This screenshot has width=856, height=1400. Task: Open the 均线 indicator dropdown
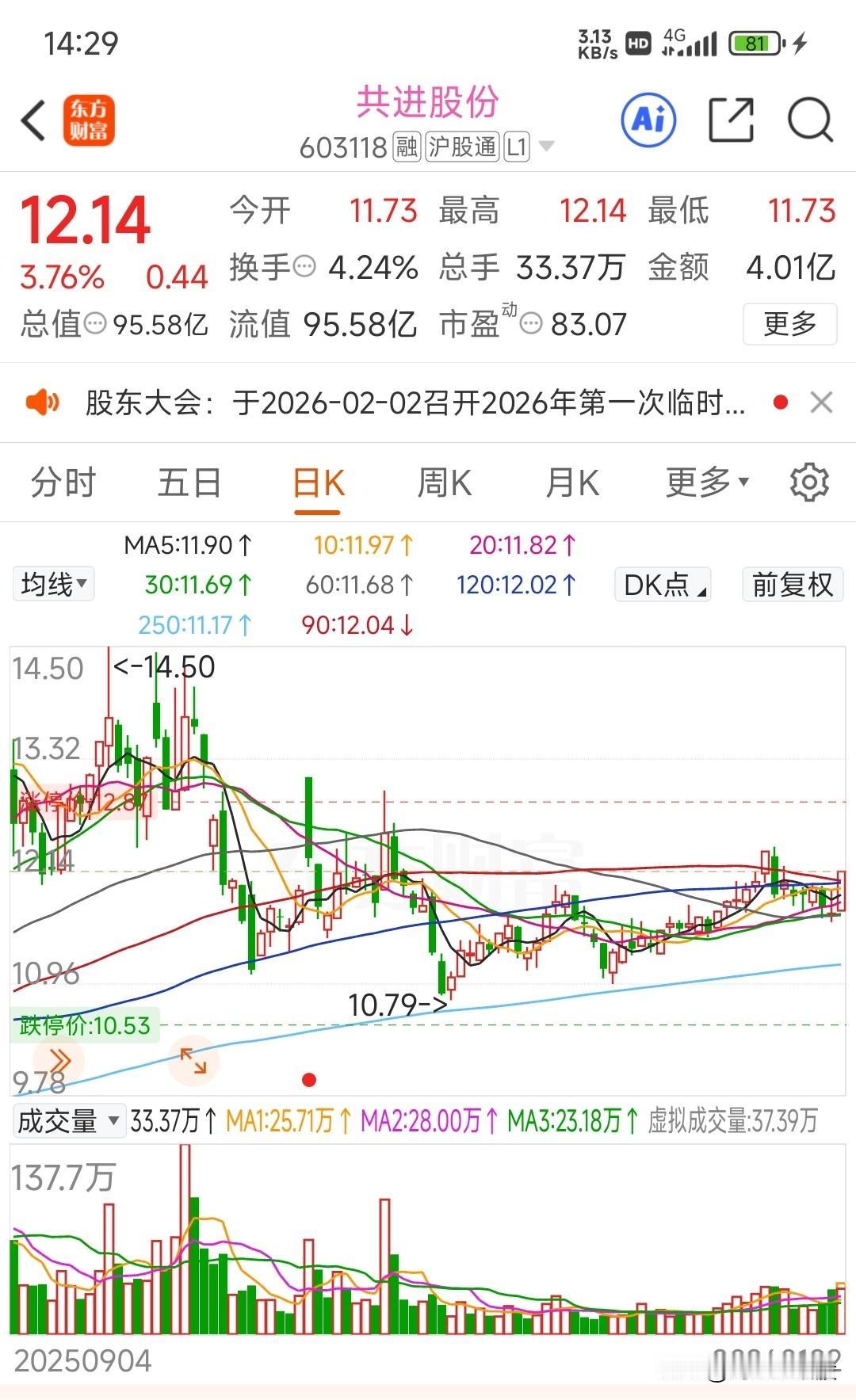point(53,585)
